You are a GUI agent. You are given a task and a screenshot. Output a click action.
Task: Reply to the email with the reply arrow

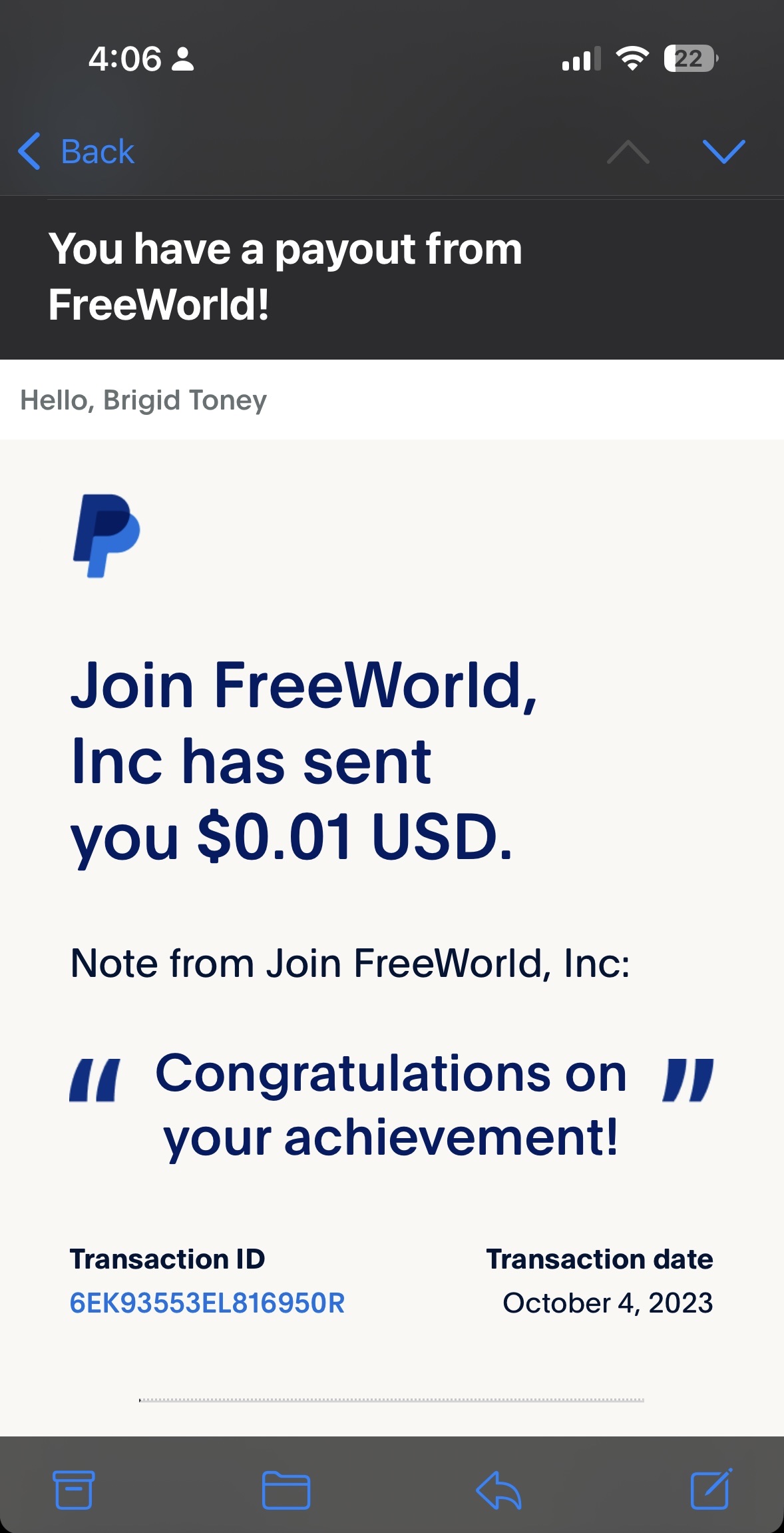coord(499,1488)
